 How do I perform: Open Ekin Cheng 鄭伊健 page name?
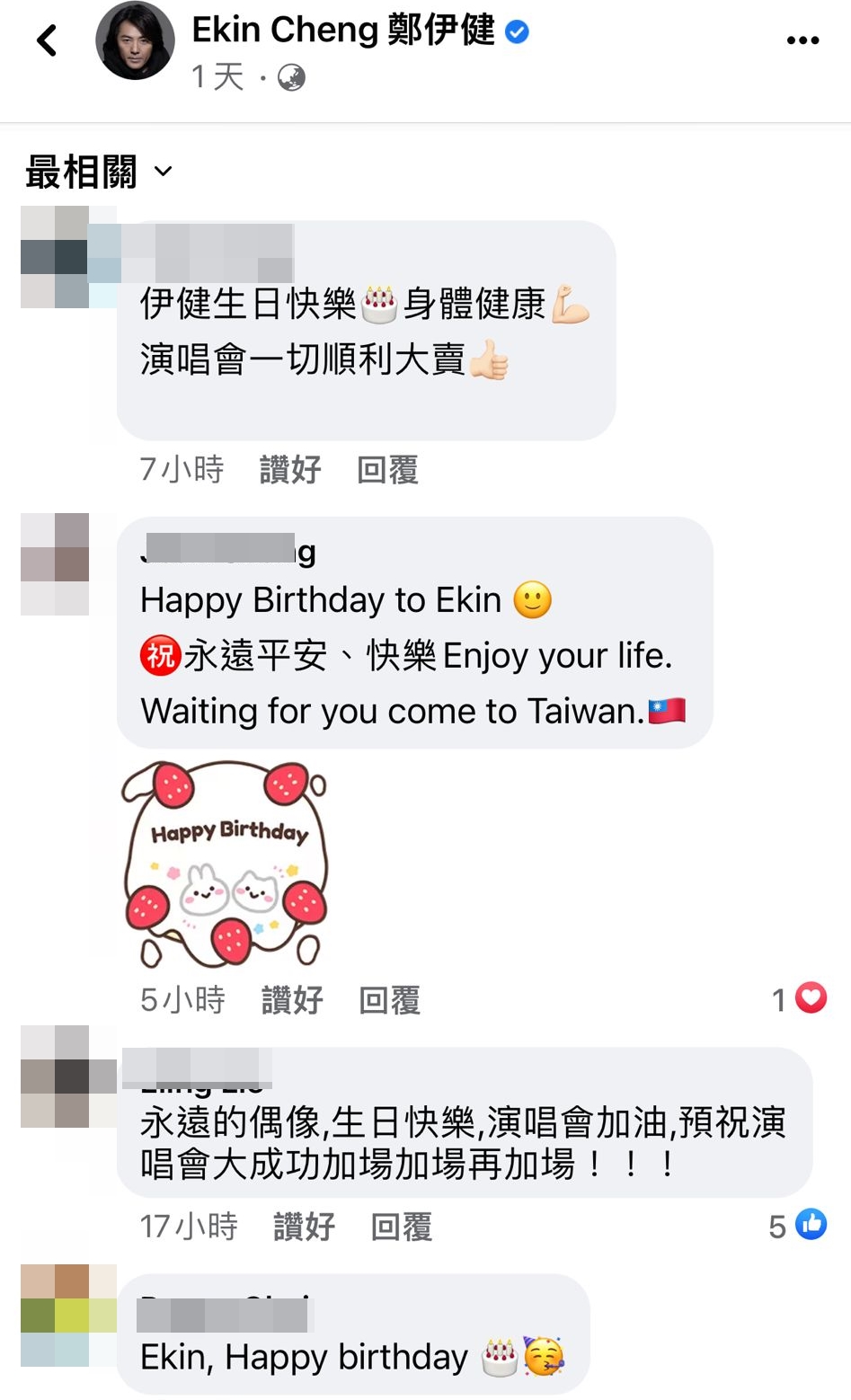pyautogui.click(x=343, y=31)
